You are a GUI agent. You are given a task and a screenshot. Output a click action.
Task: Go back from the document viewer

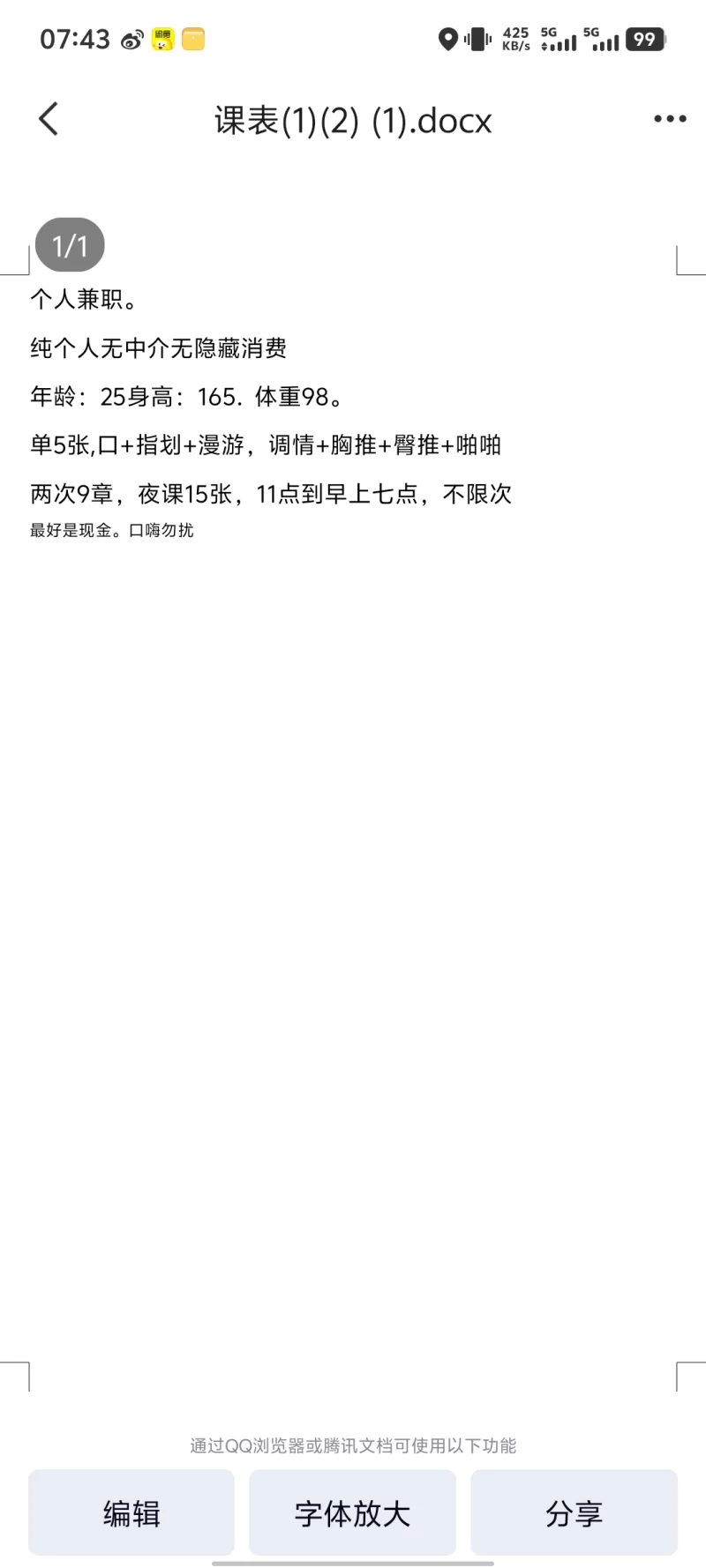pyautogui.click(x=49, y=119)
